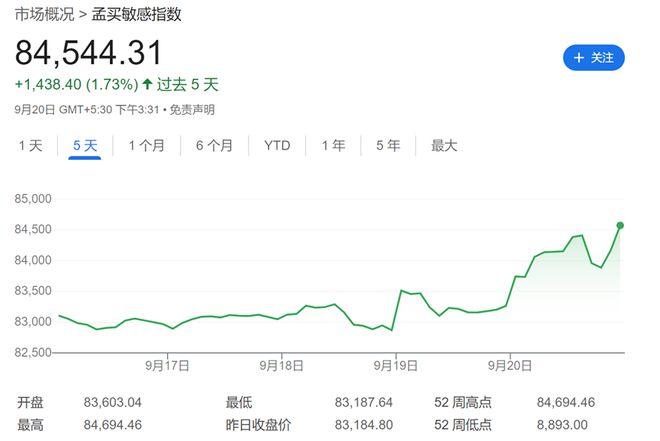This screenshot has height=441, width=660.
Task: Follow the index with 关注 button
Action: point(593,58)
